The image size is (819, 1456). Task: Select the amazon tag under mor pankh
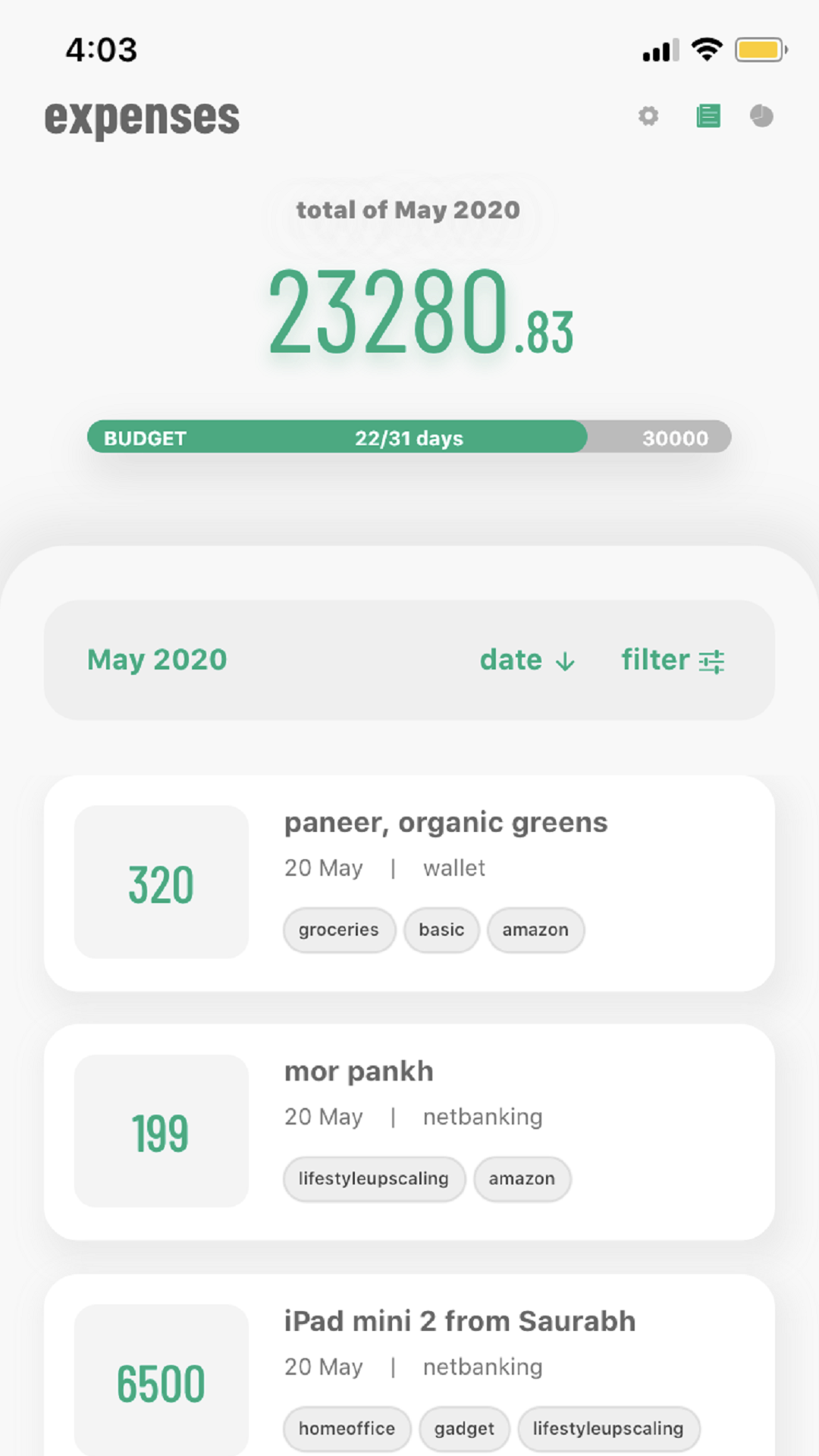coord(522,1179)
